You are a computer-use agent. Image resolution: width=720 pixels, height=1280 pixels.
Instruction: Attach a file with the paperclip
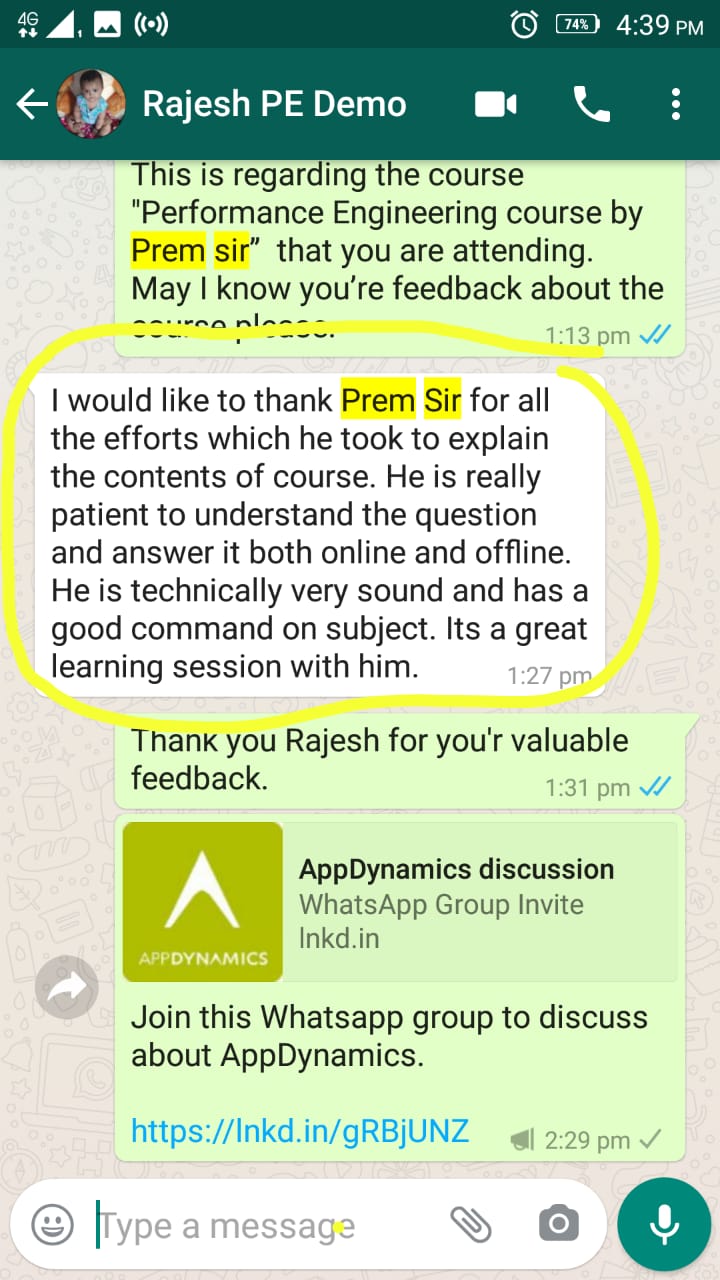pos(470,1223)
